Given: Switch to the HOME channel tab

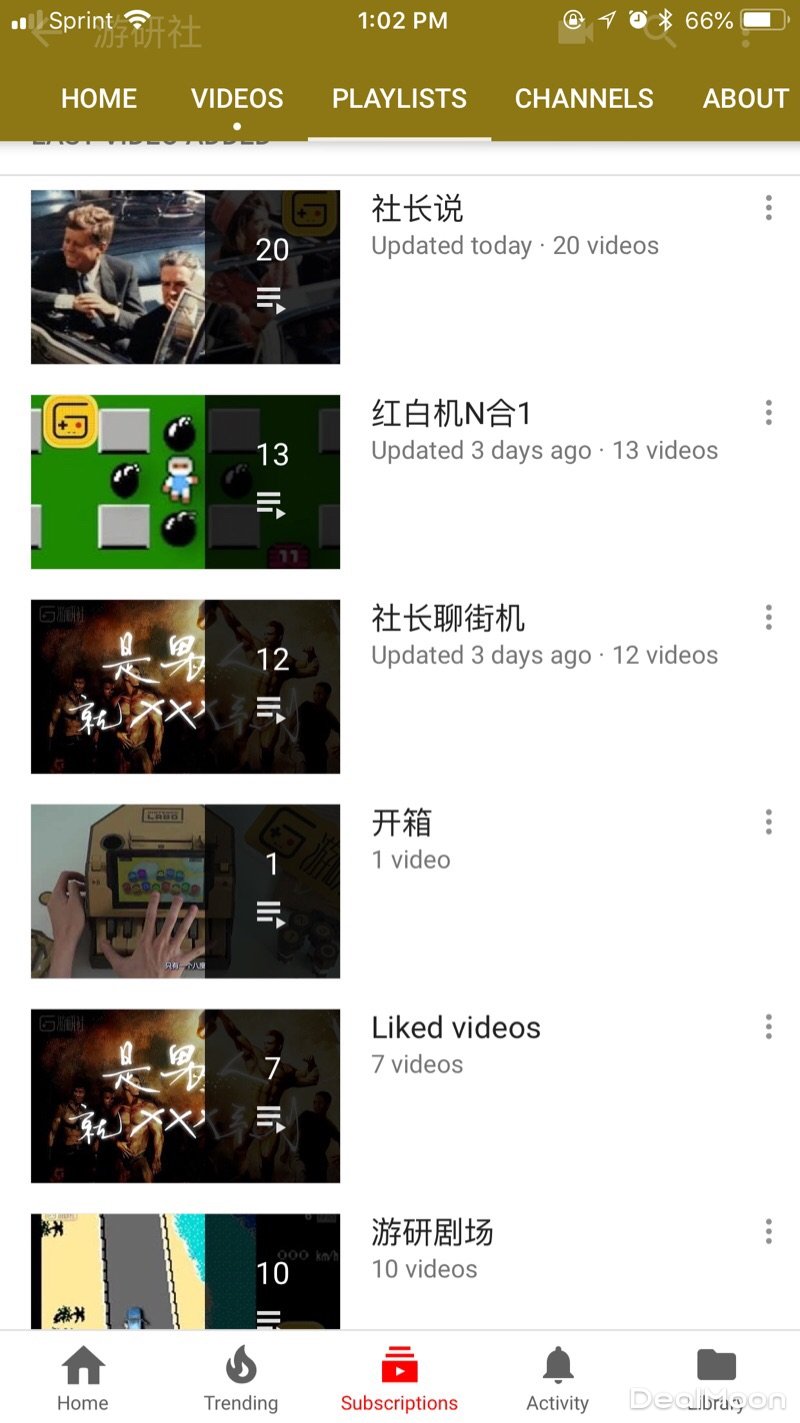Looking at the screenshot, I should tap(99, 99).
